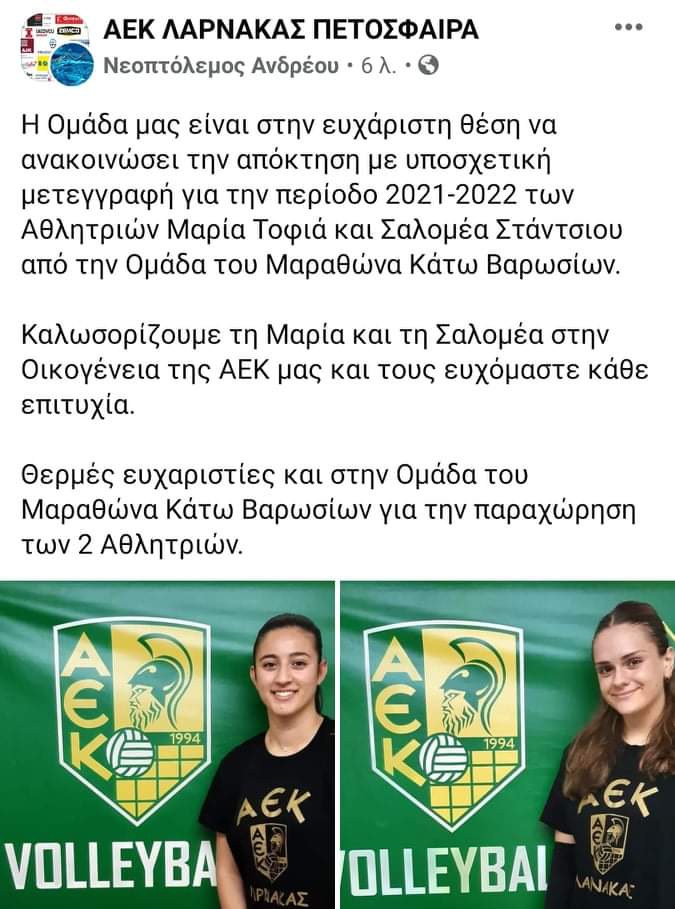Open the left photo of Μαρία
This screenshot has height=909, width=675.
[x=167, y=745]
